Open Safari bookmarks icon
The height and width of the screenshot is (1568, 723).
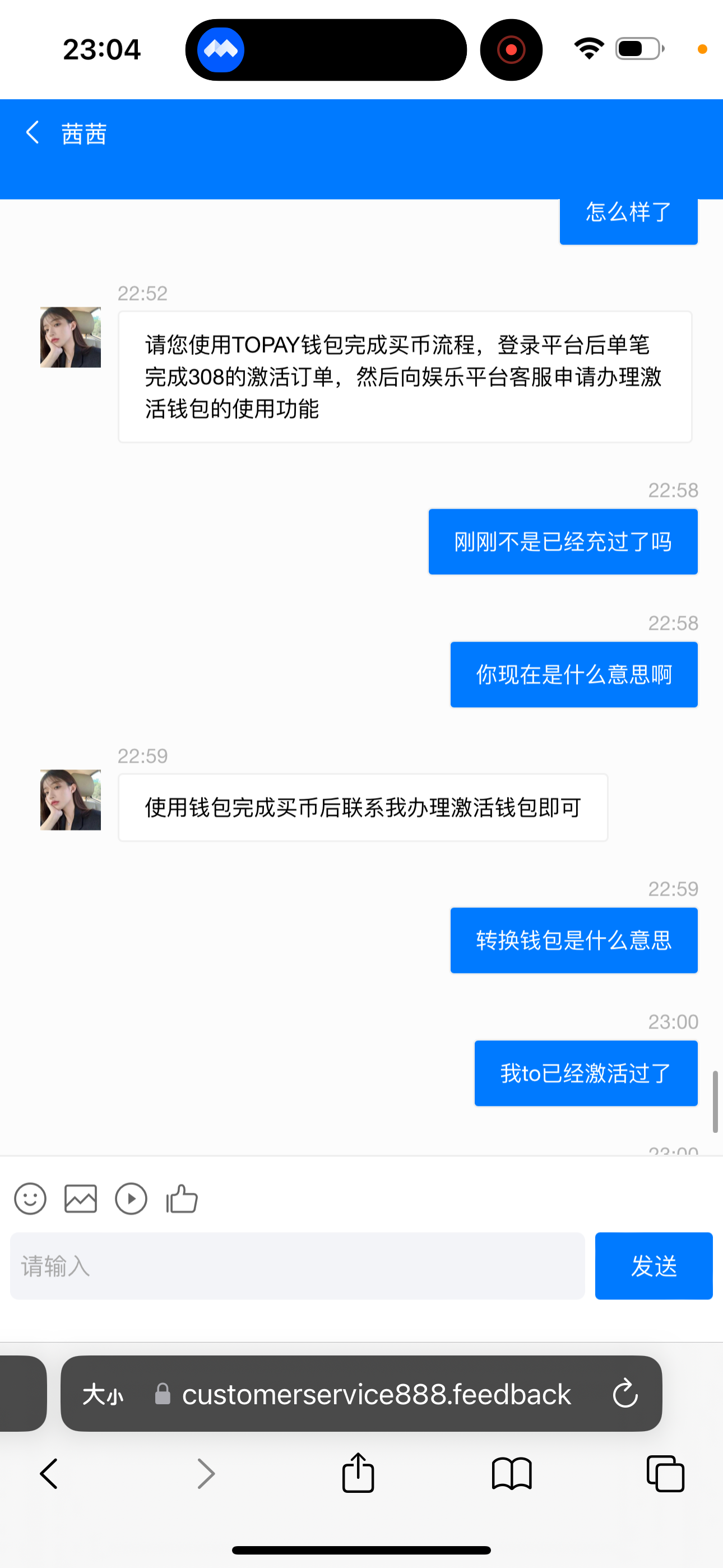(511, 1473)
